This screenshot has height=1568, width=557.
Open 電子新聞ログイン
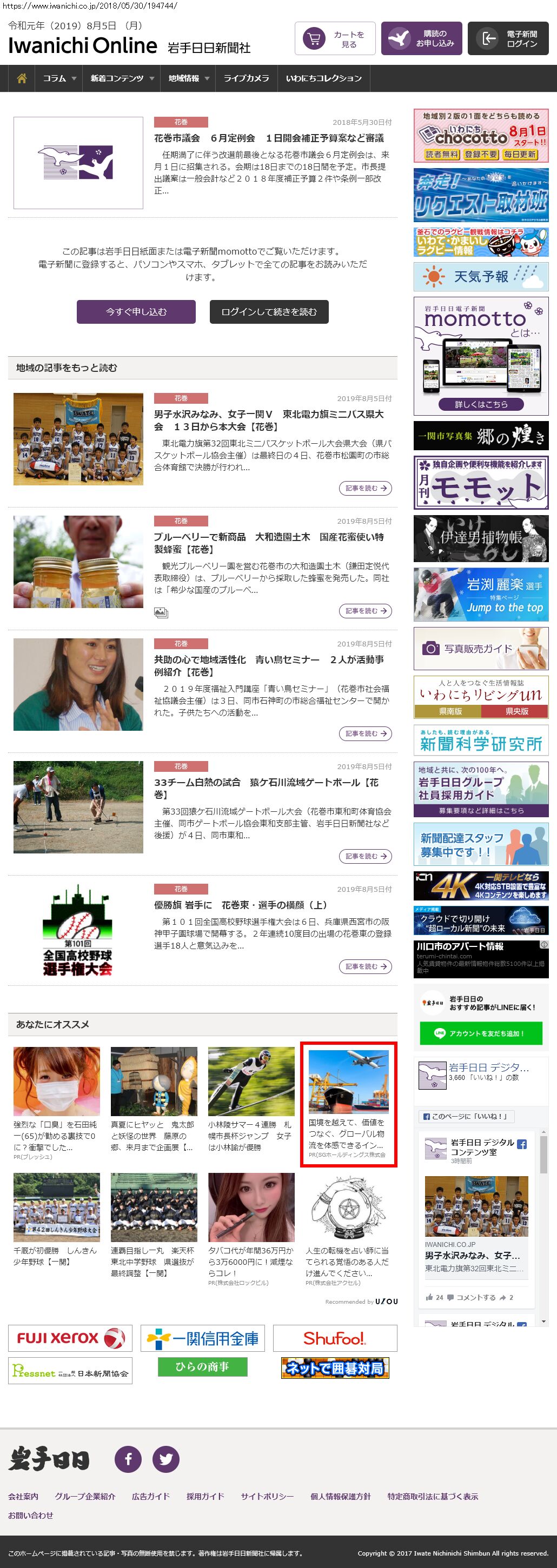[x=508, y=39]
